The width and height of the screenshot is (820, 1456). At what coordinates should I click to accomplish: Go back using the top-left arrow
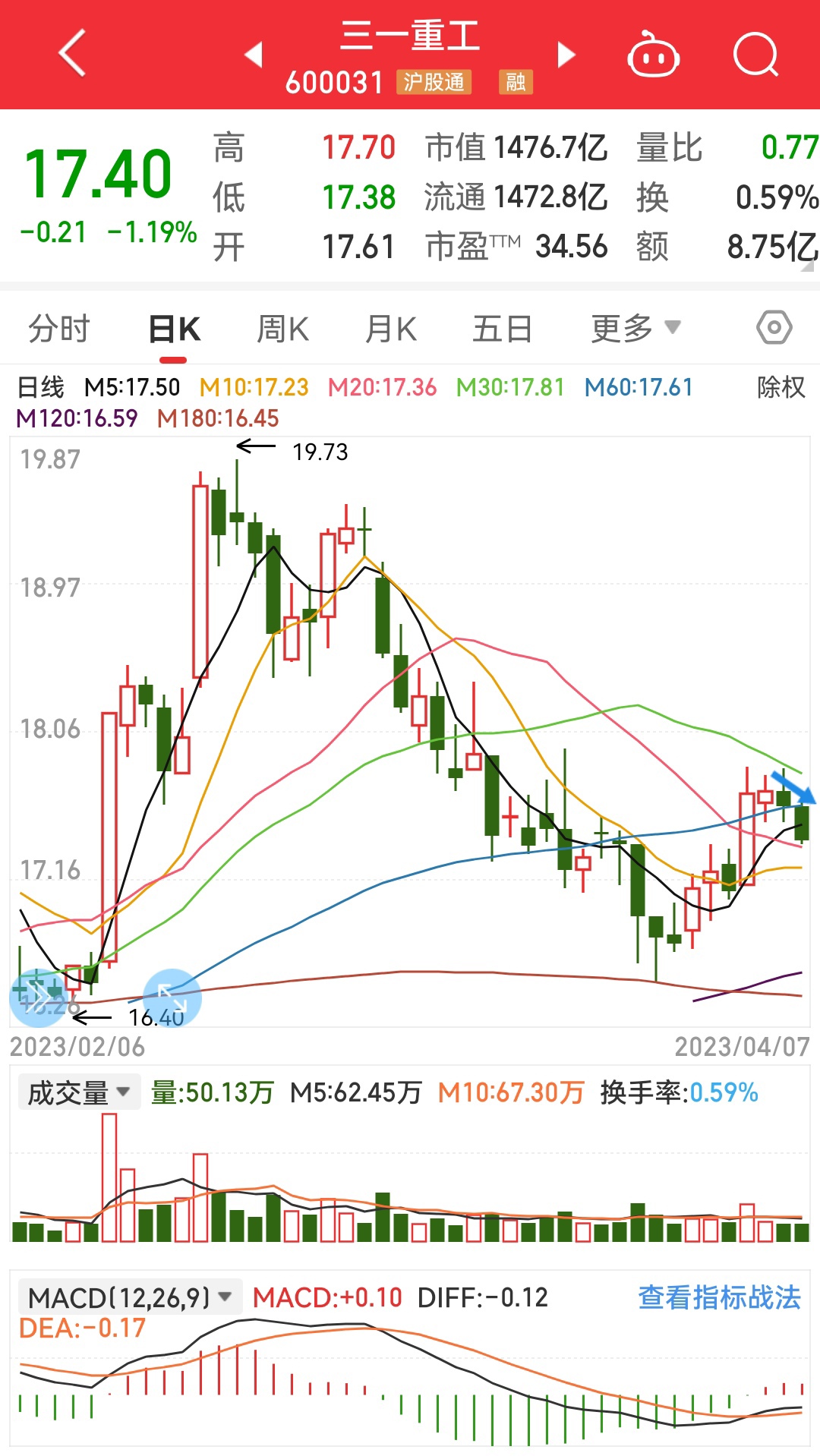(x=72, y=54)
